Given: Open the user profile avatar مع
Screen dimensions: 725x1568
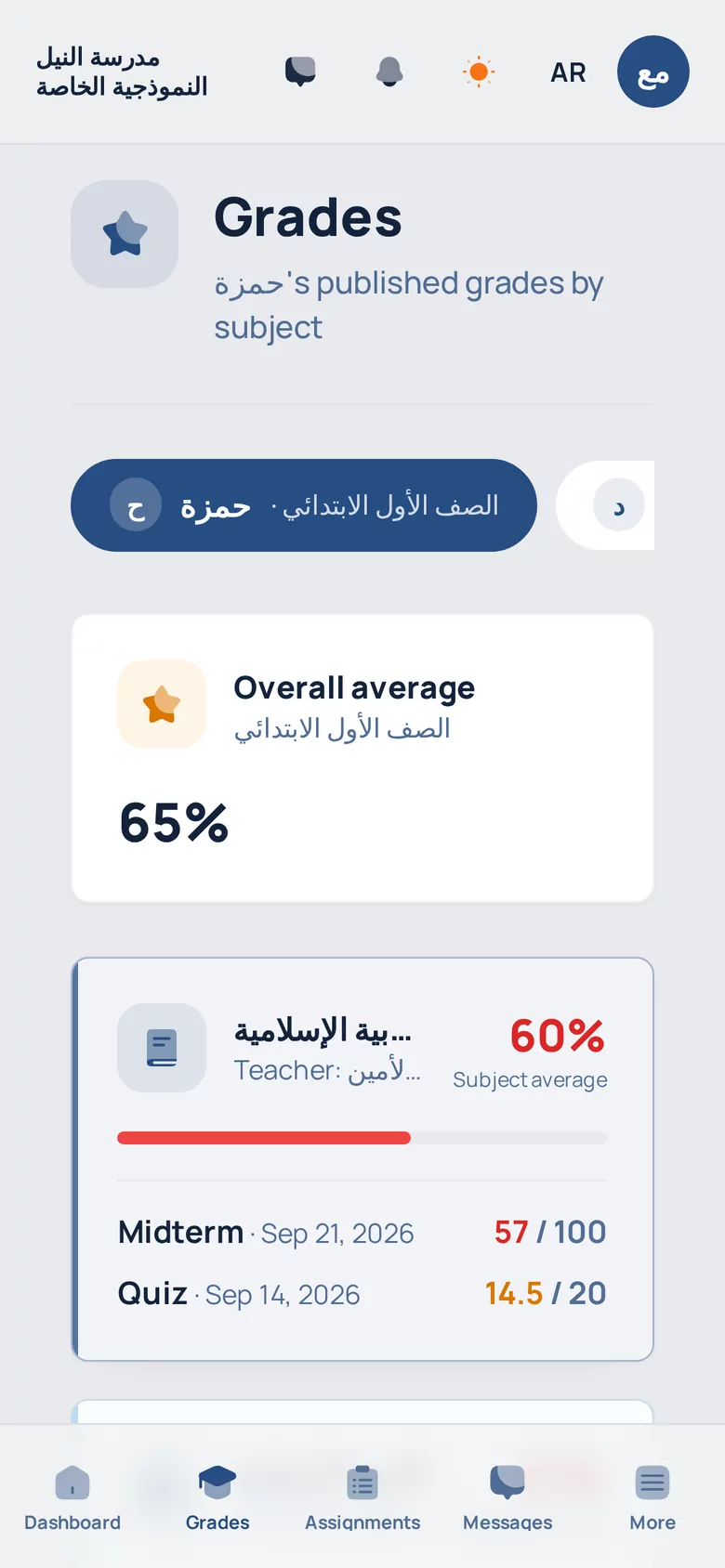Looking at the screenshot, I should coord(653,72).
